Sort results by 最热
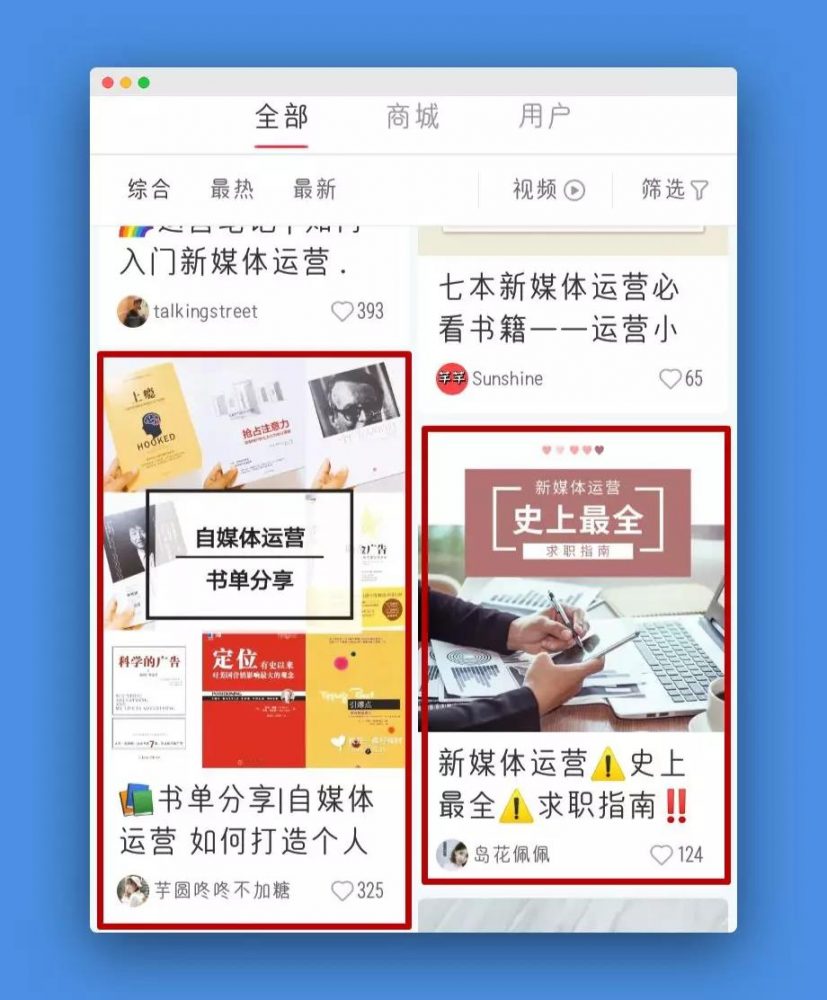Image resolution: width=827 pixels, height=1000 pixels. pyautogui.click(x=232, y=189)
